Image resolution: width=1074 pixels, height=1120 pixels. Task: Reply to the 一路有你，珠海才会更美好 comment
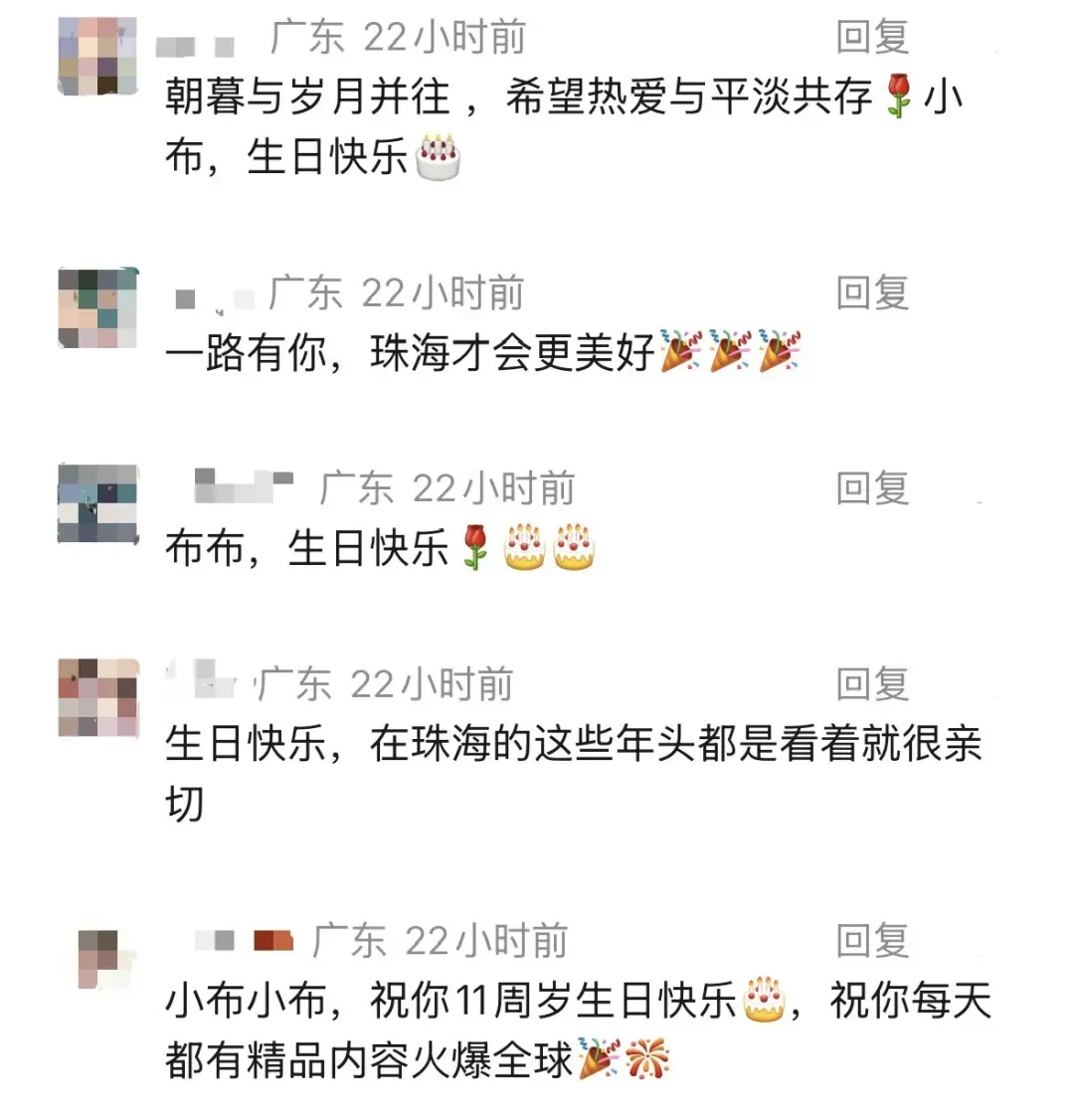(872, 293)
